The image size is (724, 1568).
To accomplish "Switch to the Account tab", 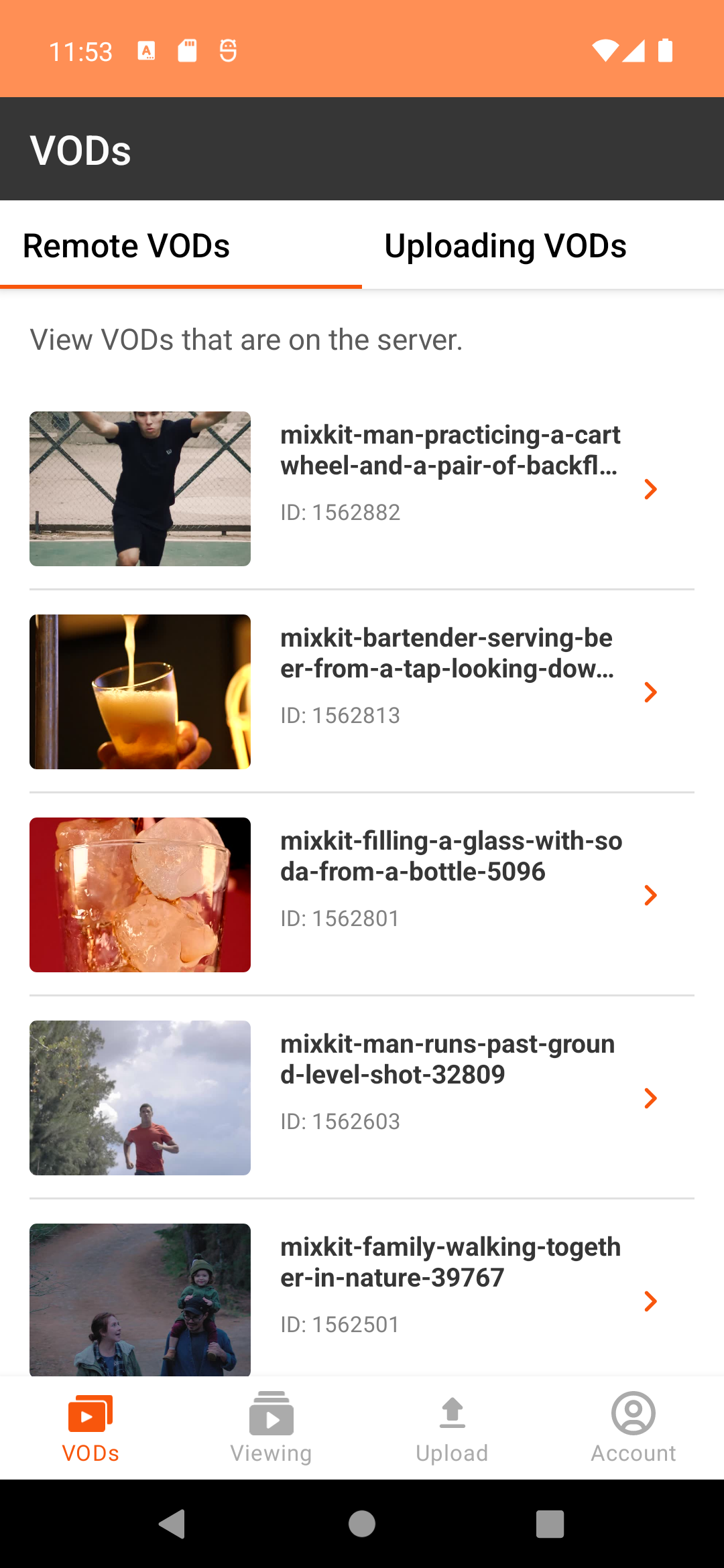I will click(x=633, y=1427).
